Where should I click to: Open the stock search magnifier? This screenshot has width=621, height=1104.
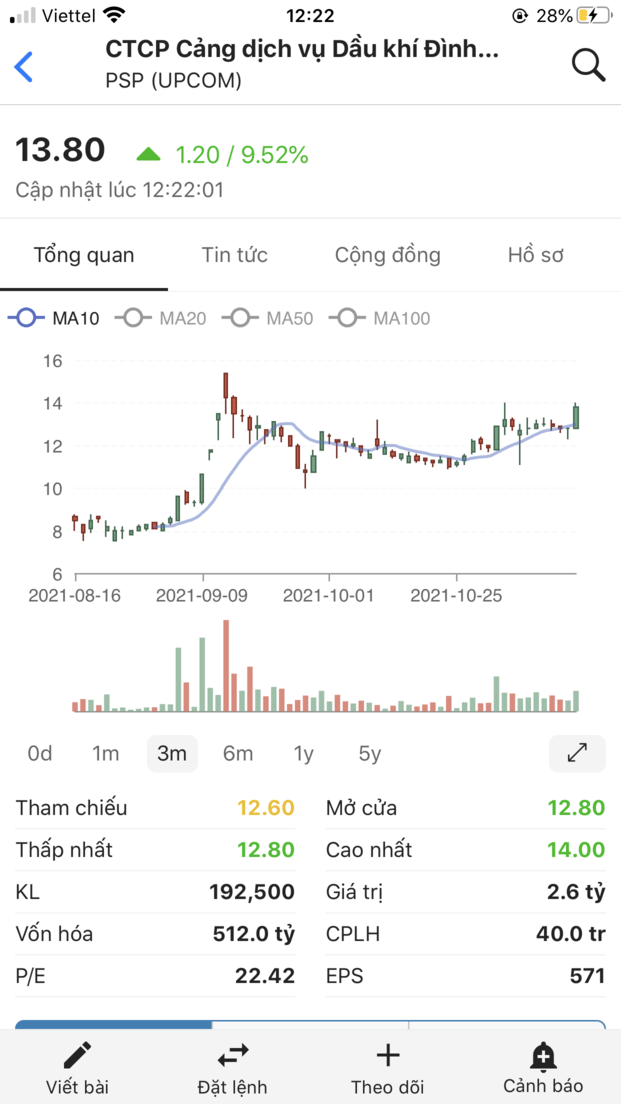588,65
